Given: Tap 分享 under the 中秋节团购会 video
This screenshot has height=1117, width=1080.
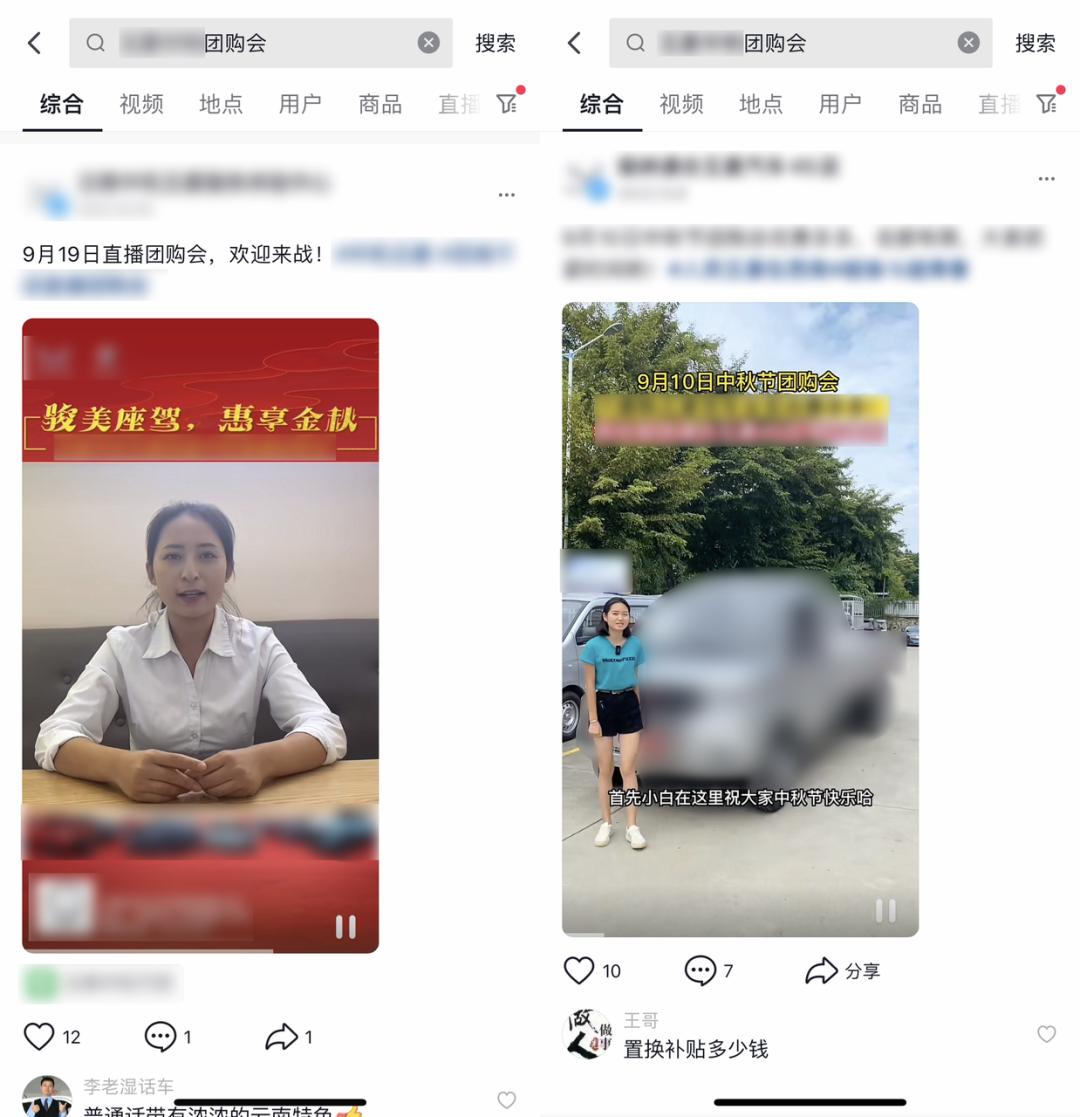Looking at the screenshot, I should pos(842,970).
